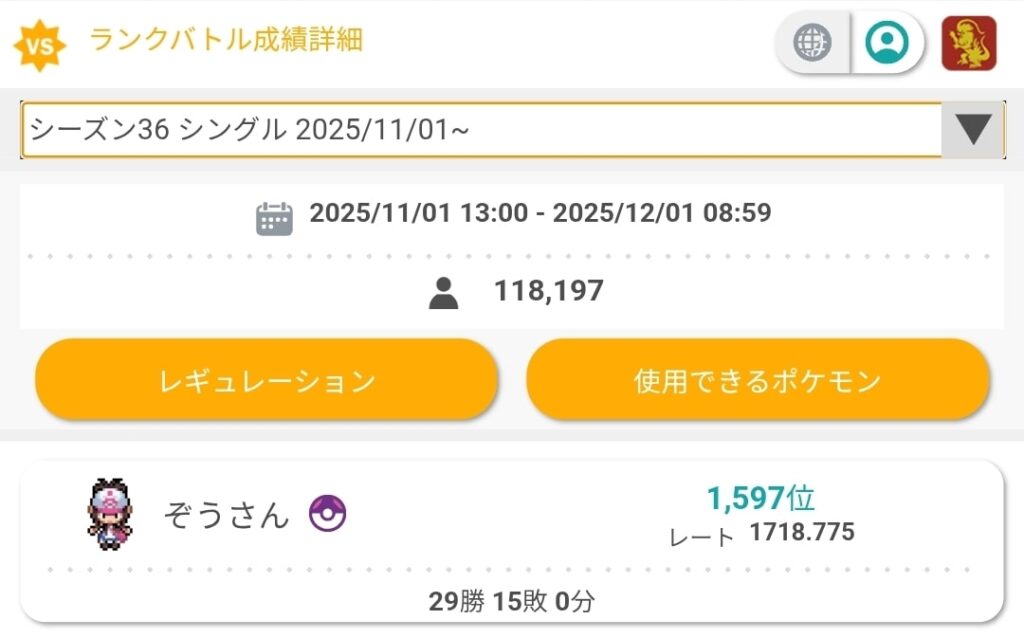Viewport: 1024px width, 638px height.
Task: Select the personal profile toggle icon
Action: click(887, 43)
